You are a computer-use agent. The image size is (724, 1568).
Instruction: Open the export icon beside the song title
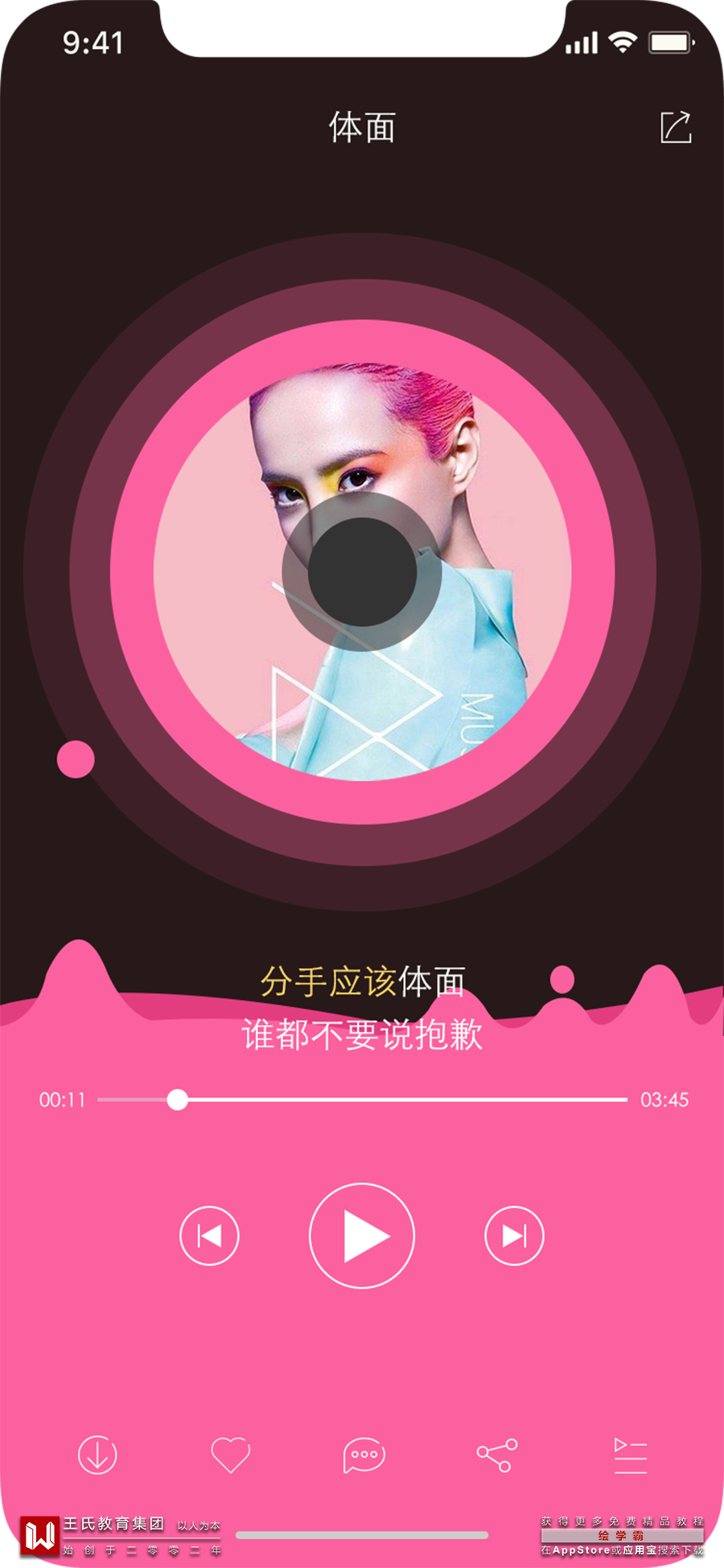pyautogui.click(x=676, y=127)
